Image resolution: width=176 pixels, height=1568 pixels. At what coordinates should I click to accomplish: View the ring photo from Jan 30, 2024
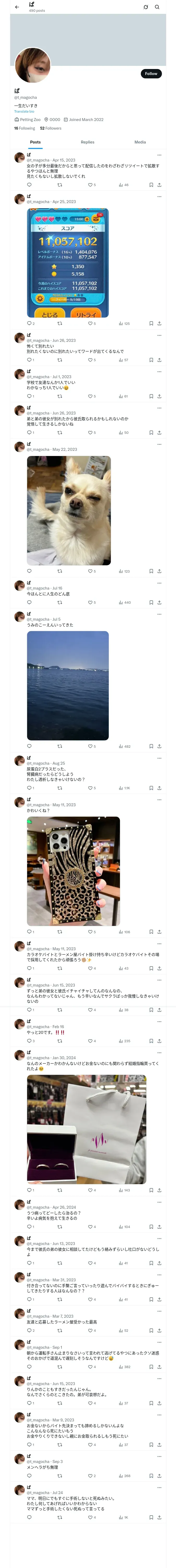(86, 1129)
